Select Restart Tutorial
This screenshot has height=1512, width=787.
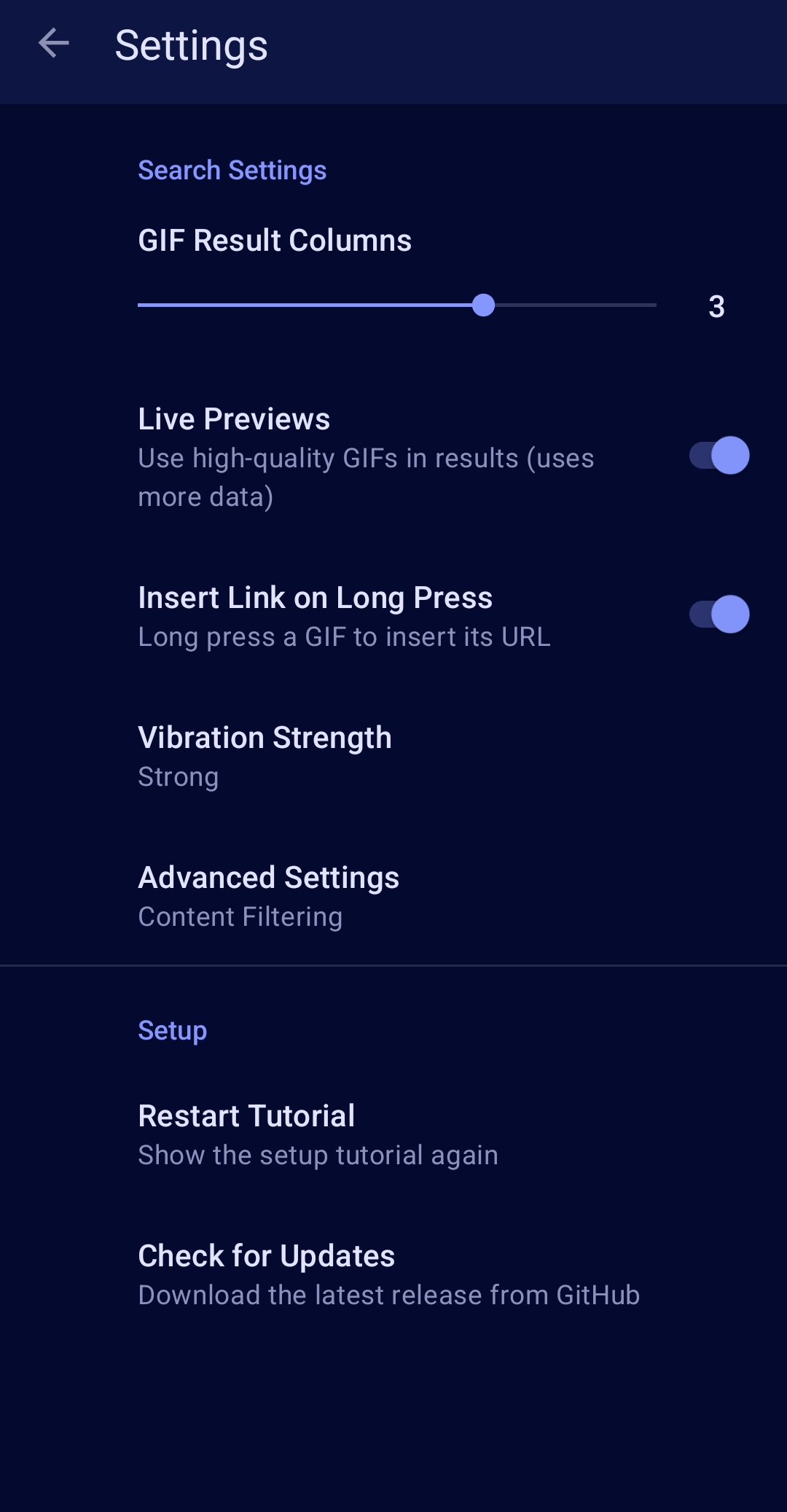pyautogui.click(x=393, y=1134)
